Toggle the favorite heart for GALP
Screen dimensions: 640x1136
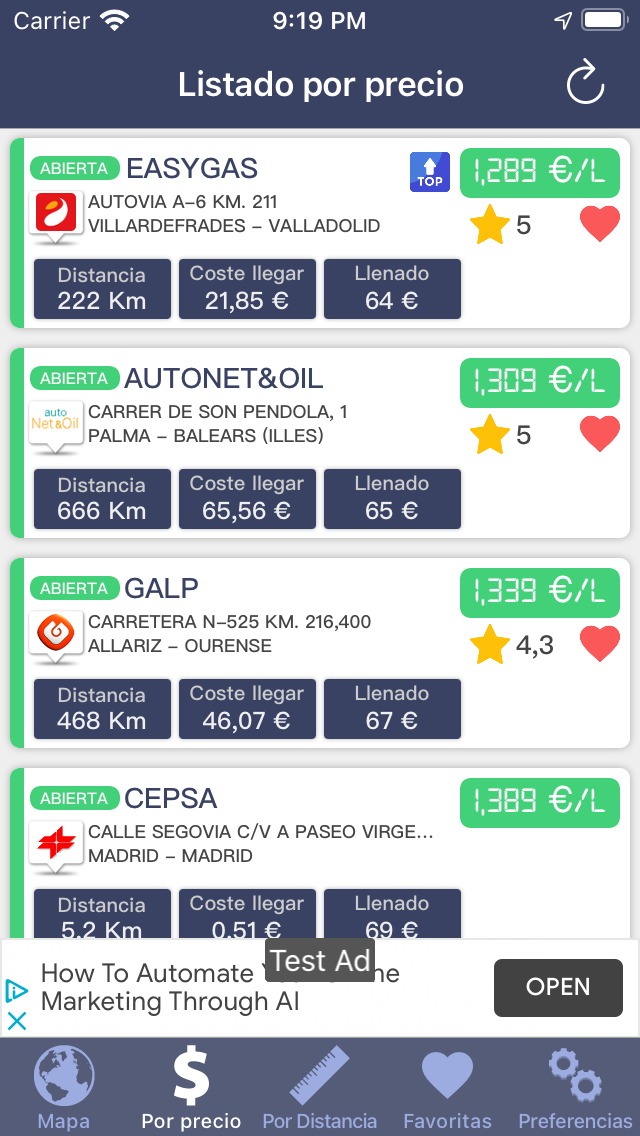click(600, 645)
